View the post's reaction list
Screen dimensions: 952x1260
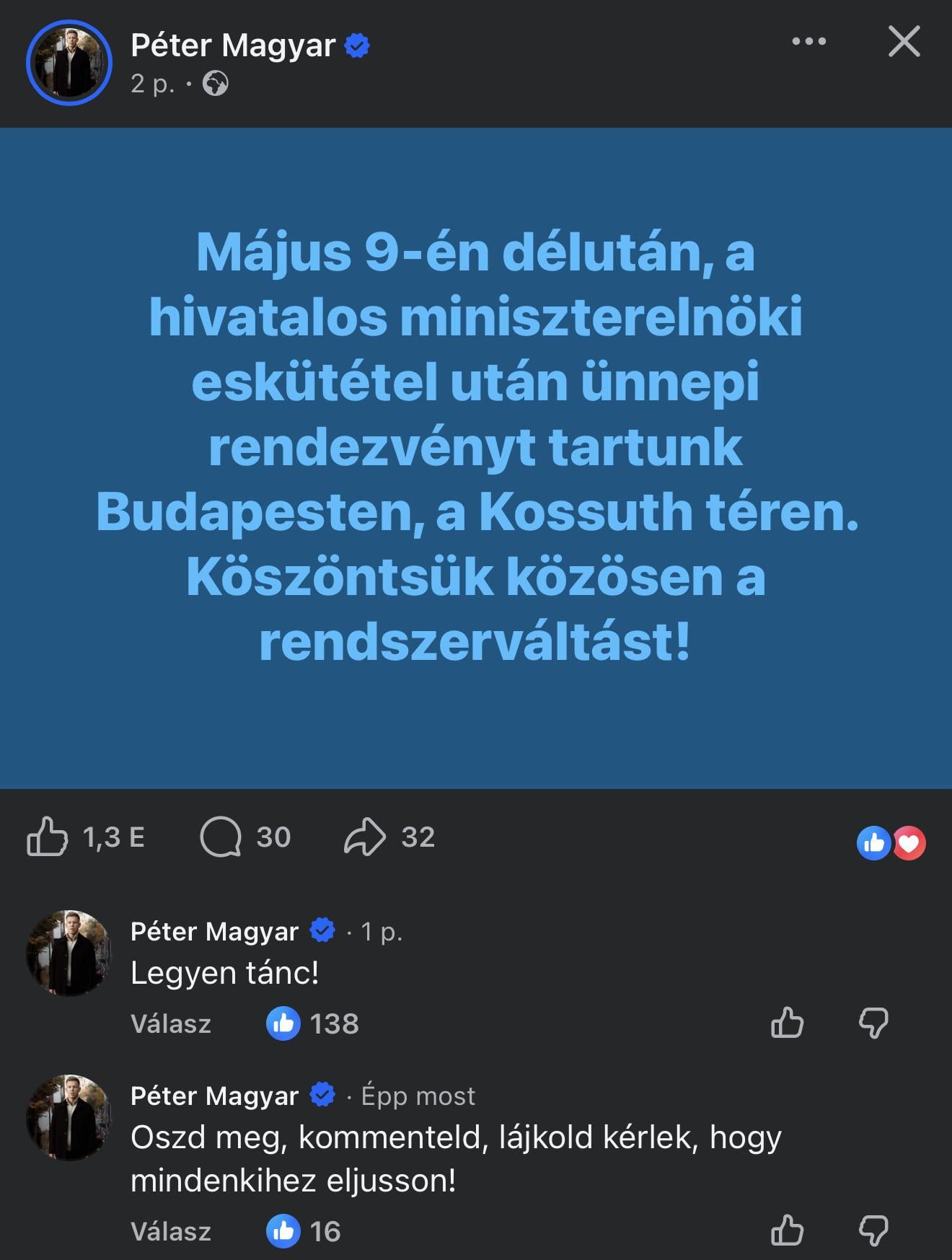pos(891,842)
